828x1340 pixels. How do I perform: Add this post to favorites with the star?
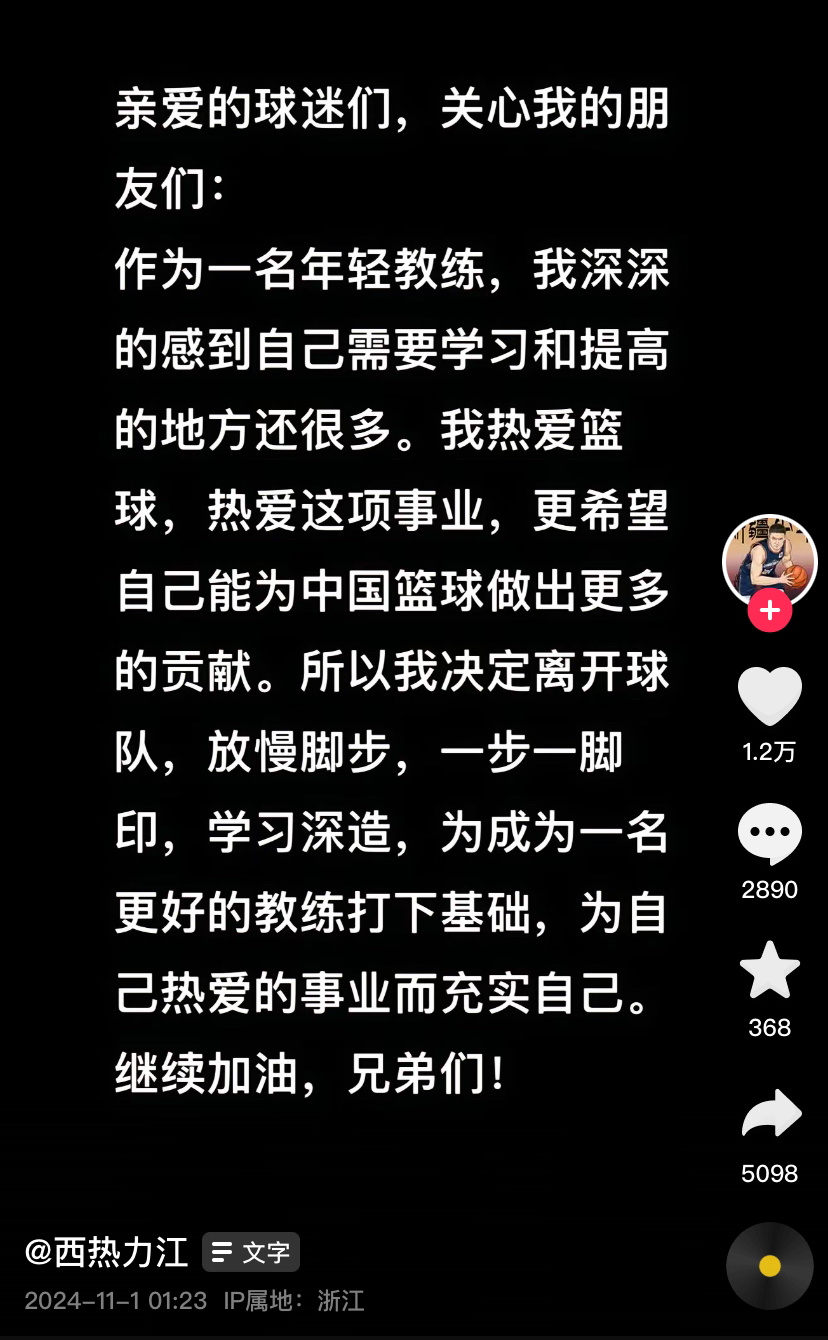tap(769, 971)
